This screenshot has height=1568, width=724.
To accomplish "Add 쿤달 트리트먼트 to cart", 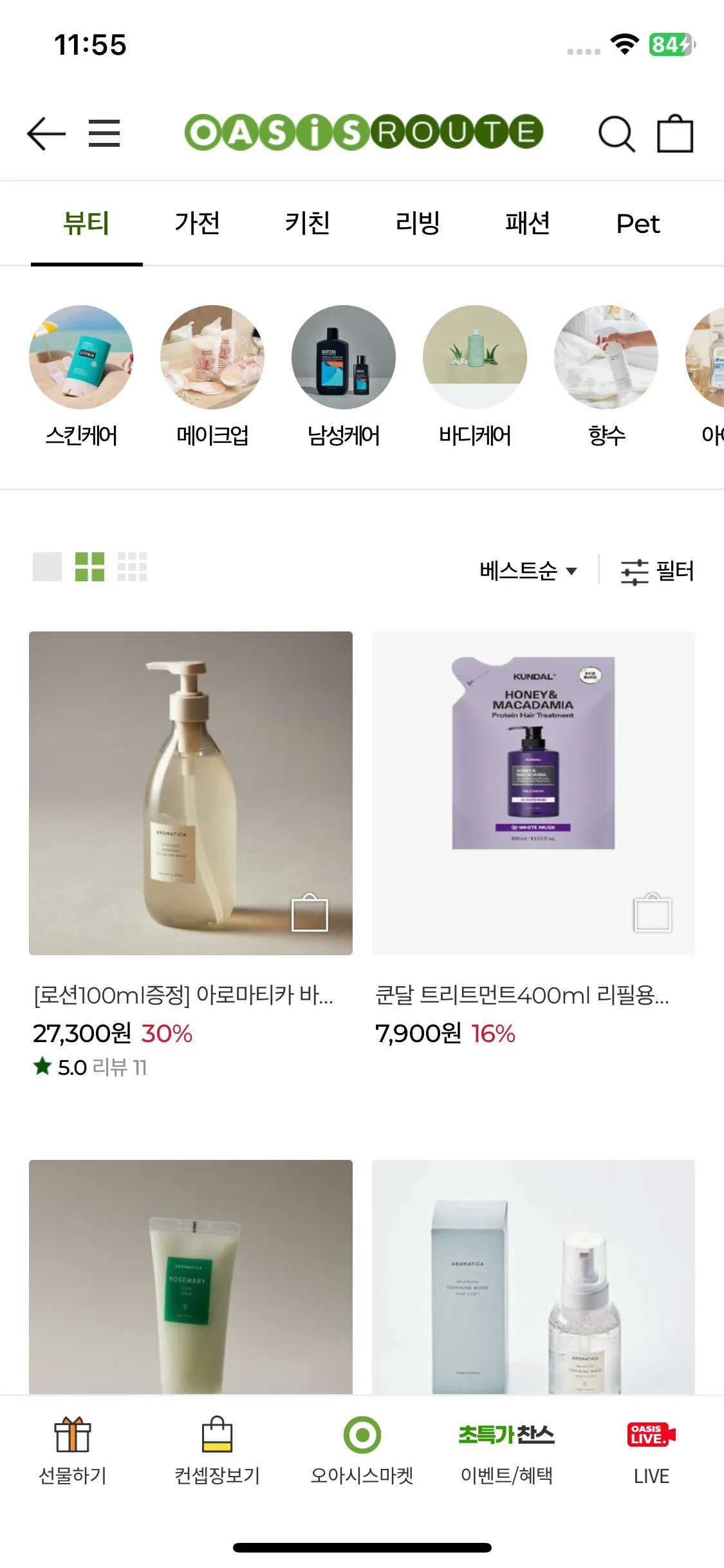I will pyautogui.click(x=653, y=913).
